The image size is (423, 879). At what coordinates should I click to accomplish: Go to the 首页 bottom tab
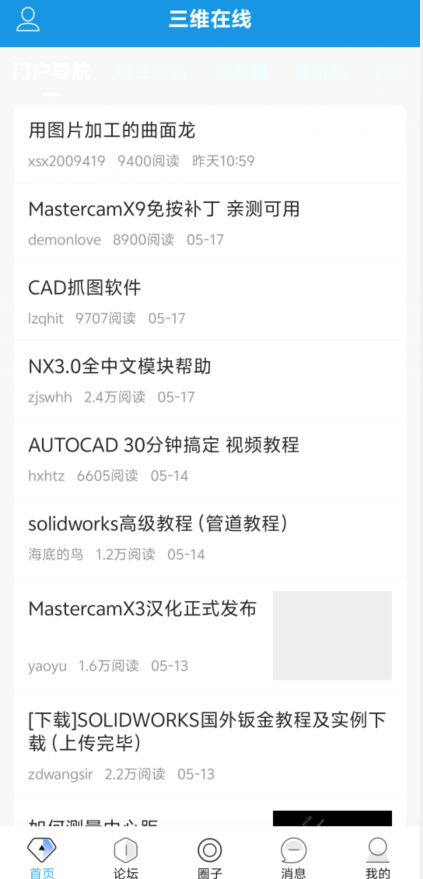(42, 857)
